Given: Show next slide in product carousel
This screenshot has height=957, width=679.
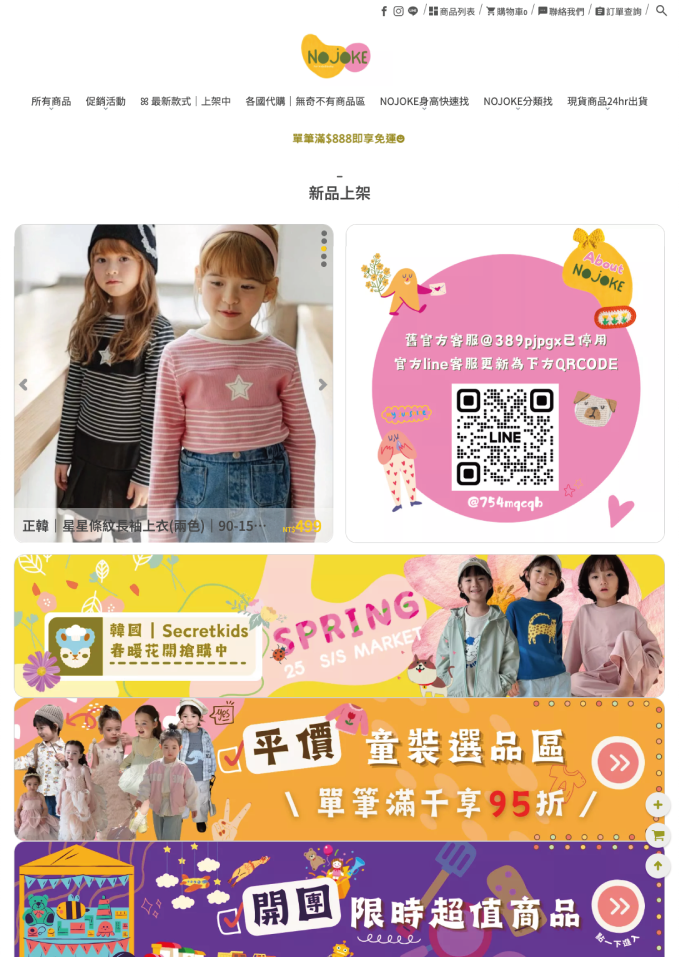Looking at the screenshot, I should point(322,384).
